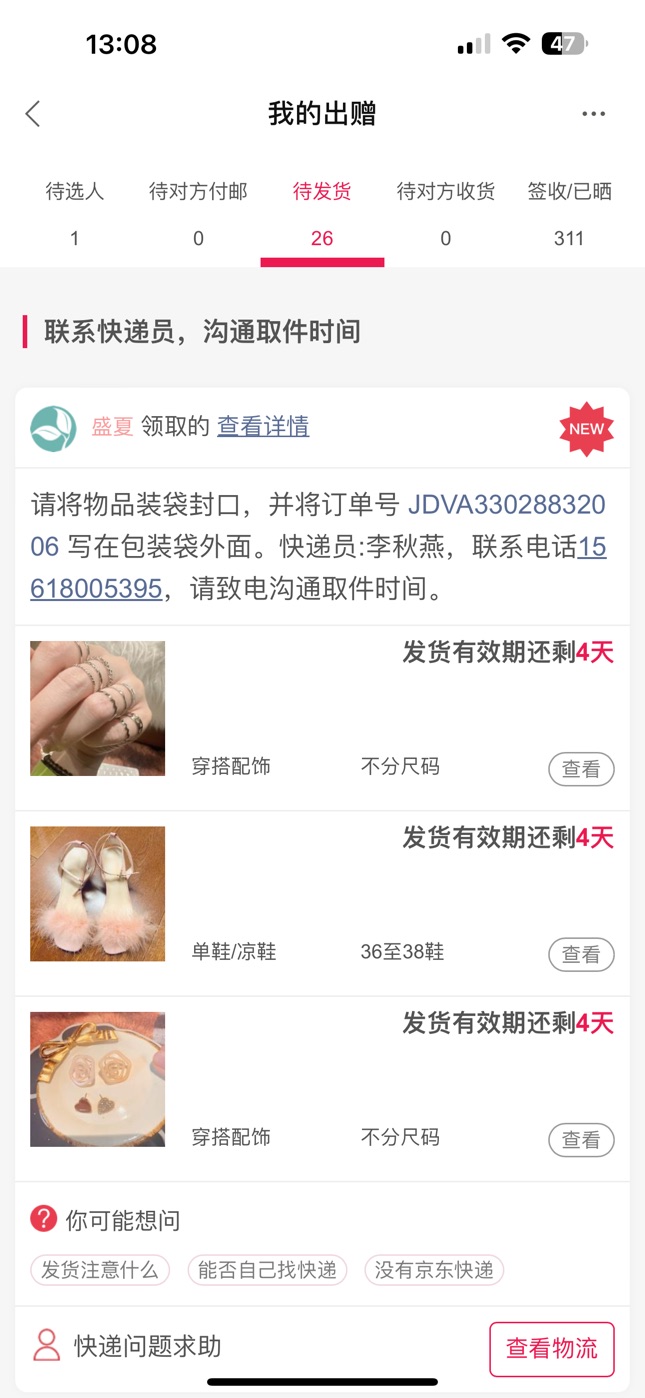Tap the 查看物流 button

(x=552, y=1349)
